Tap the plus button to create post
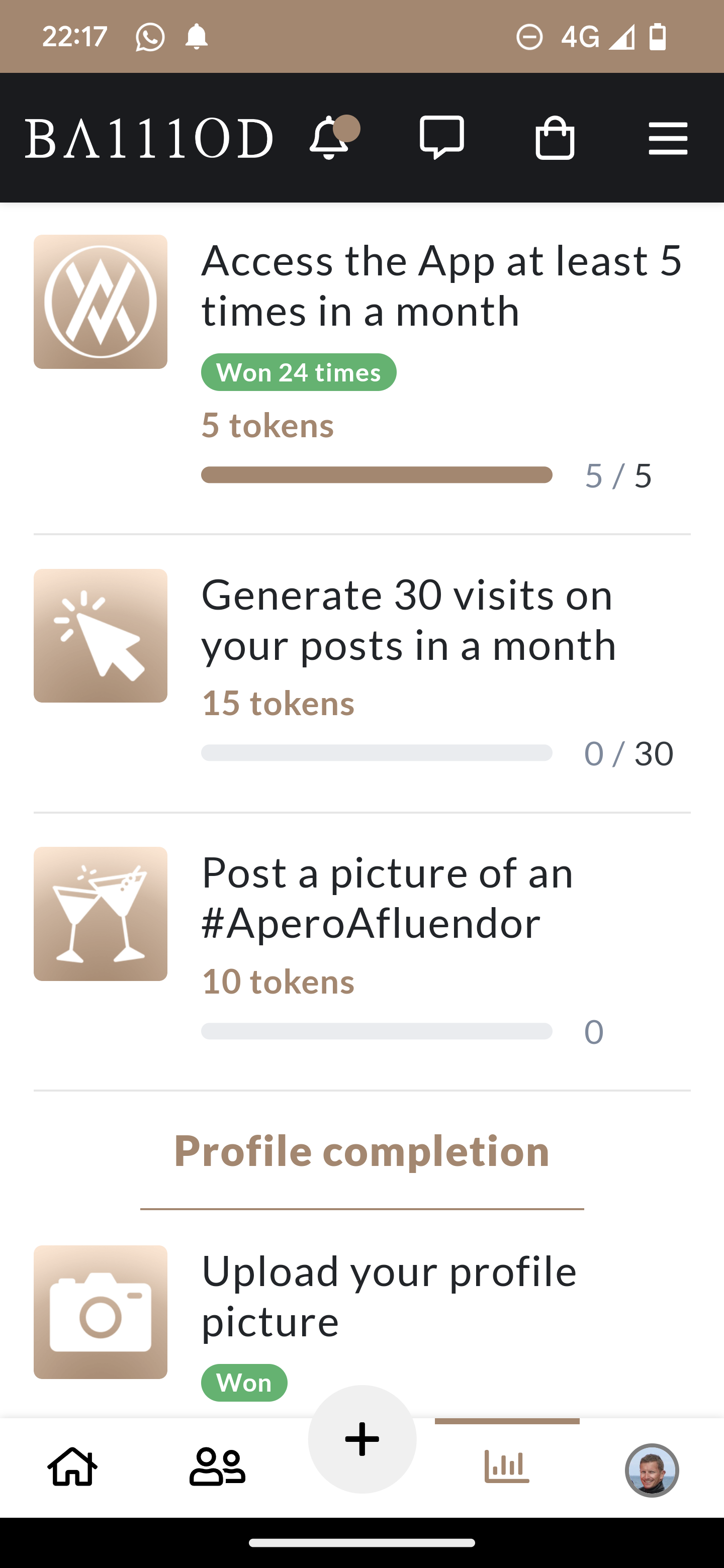This screenshot has width=724, height=1568. tap(363, 1439)
